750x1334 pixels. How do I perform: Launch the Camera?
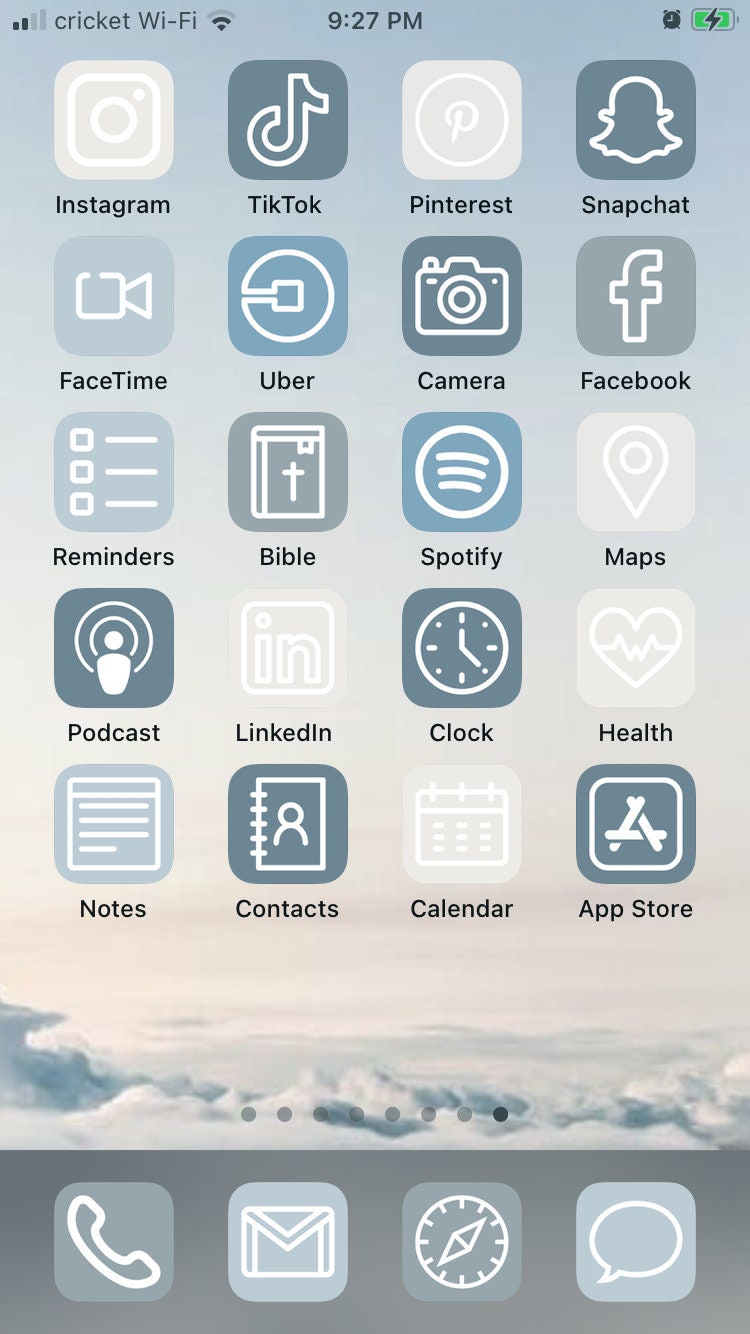[462, 296]
